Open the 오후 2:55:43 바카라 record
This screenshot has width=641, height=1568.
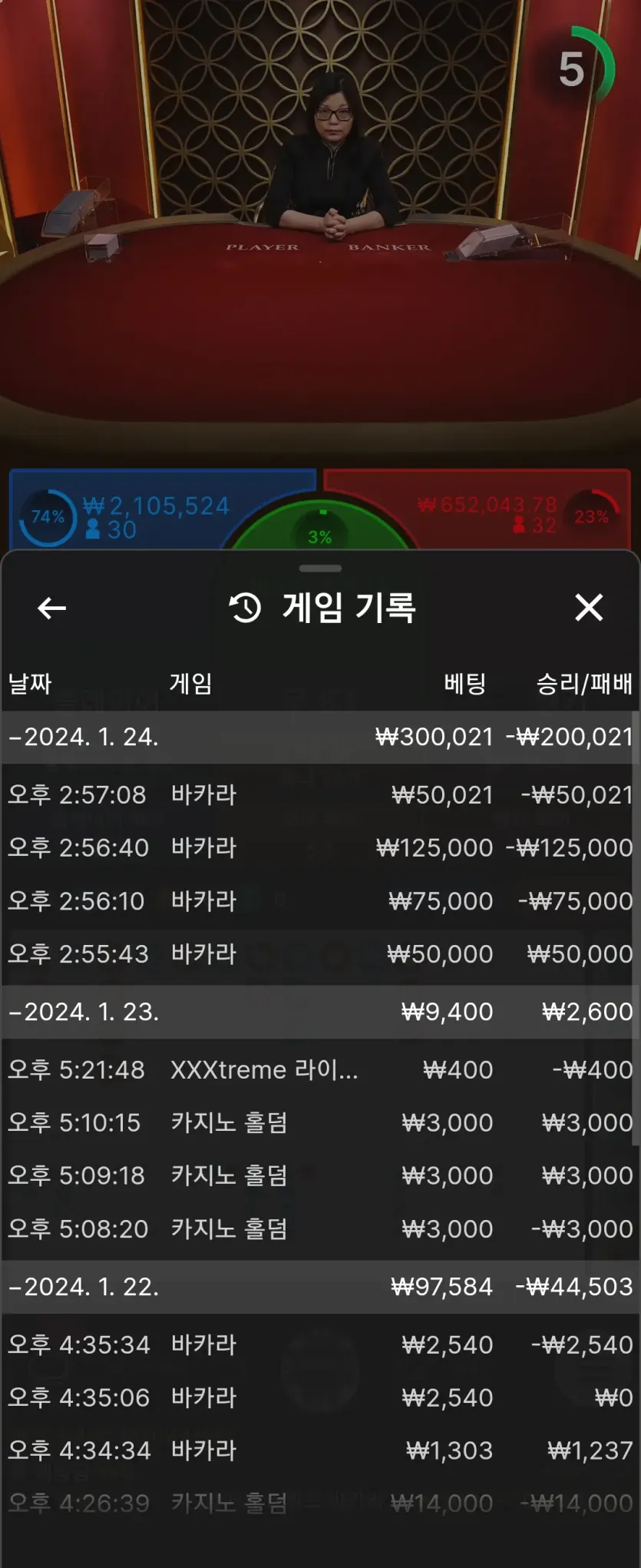tap(319, 953)
